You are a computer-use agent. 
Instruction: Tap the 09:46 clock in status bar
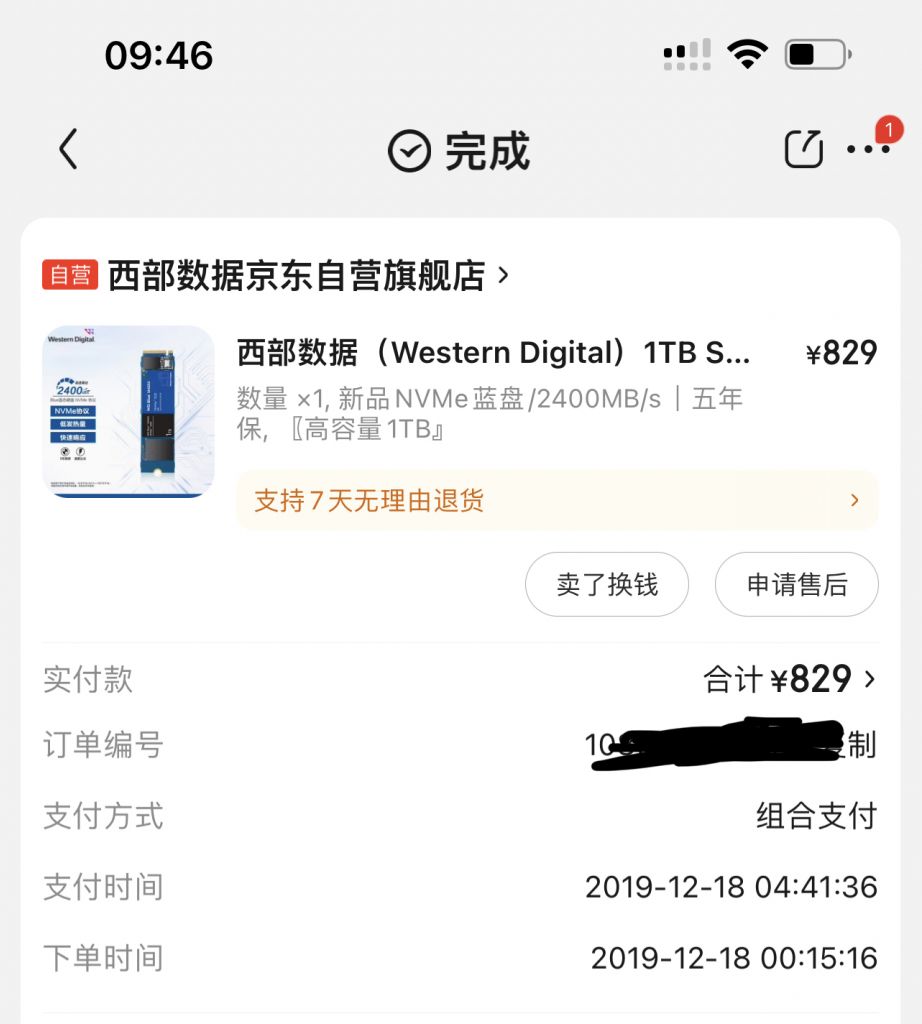pos(160,56)
